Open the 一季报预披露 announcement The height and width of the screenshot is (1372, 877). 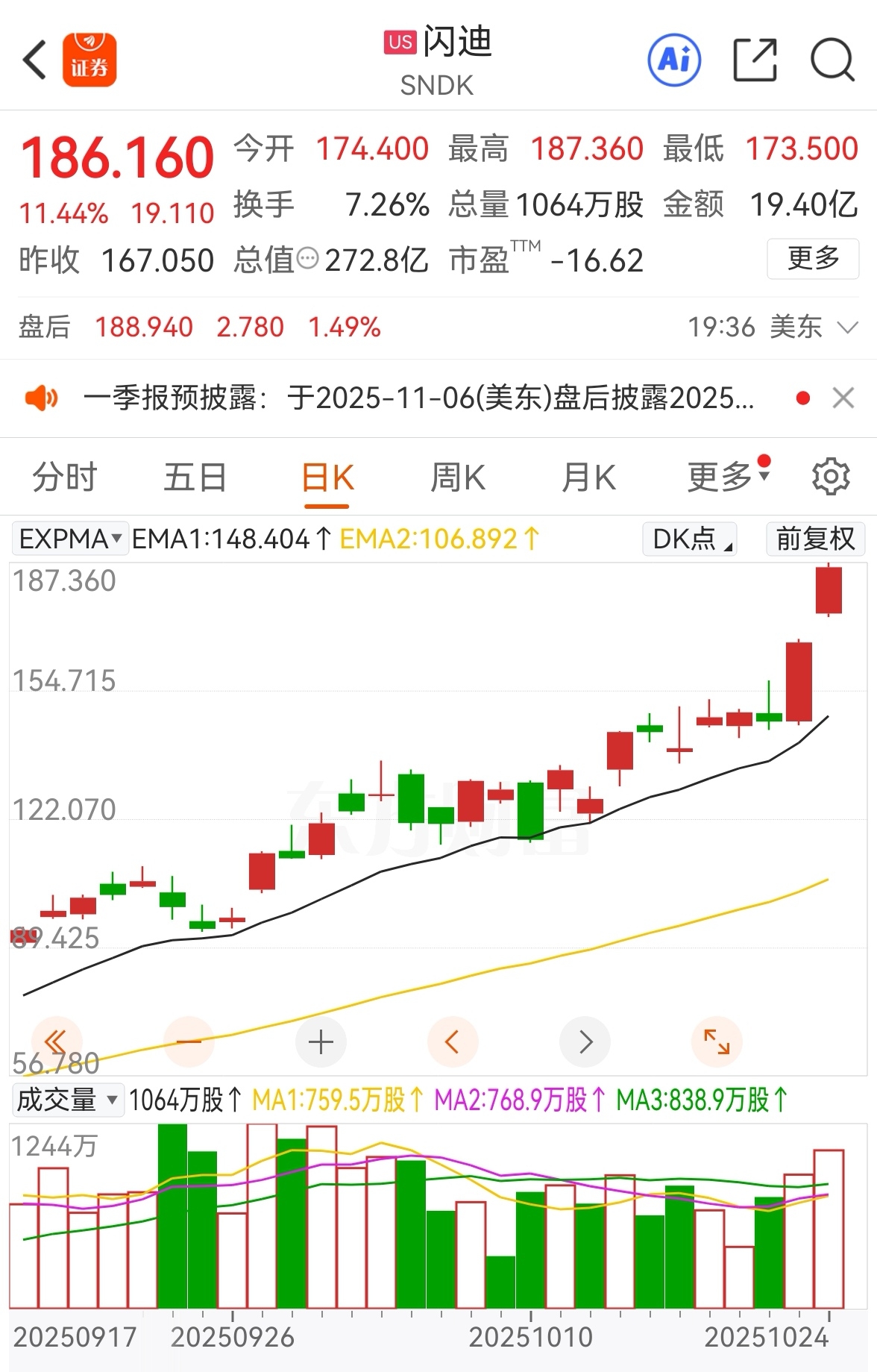point(418,398)
